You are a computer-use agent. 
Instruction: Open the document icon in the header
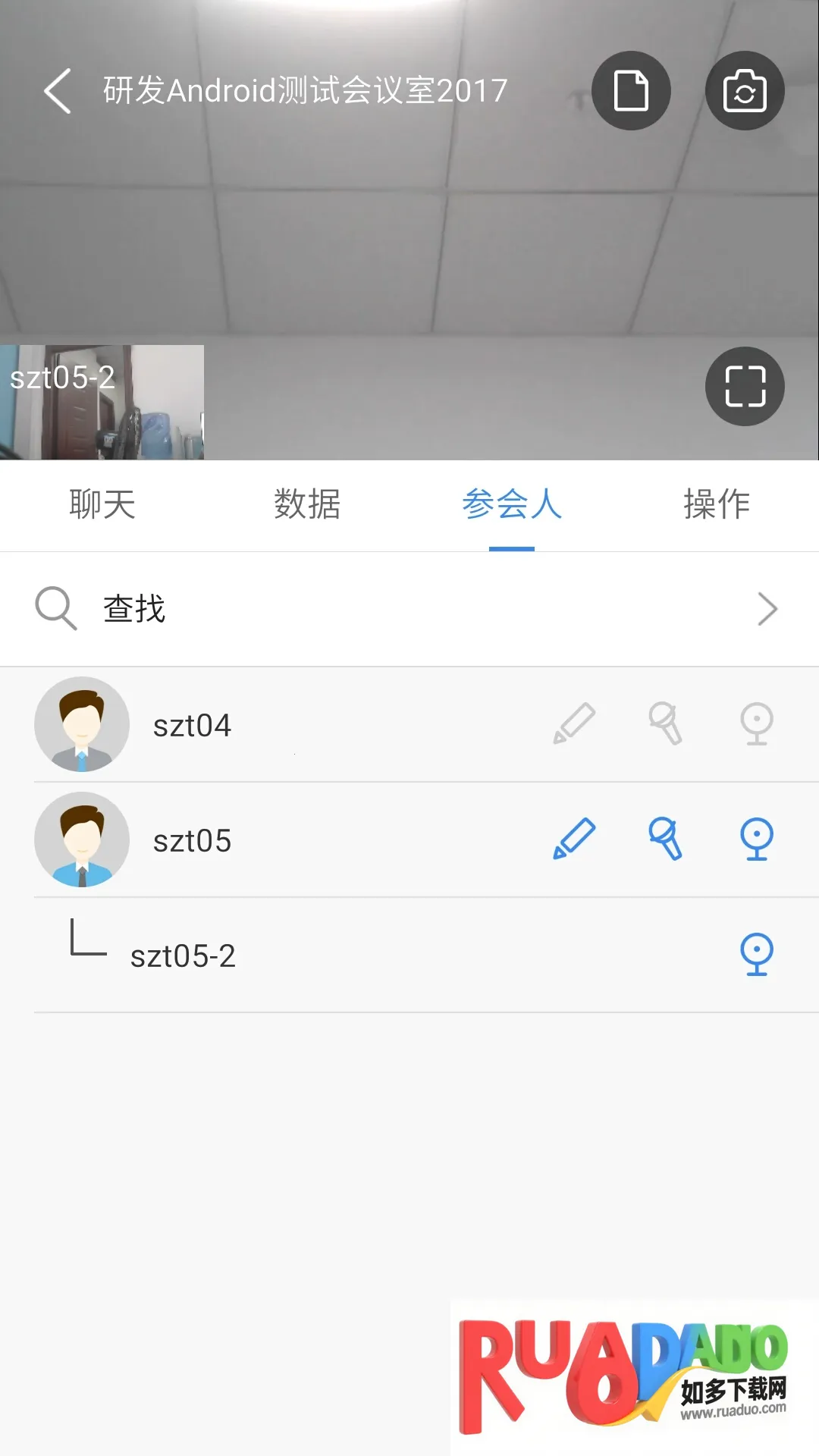coord(631,91)
